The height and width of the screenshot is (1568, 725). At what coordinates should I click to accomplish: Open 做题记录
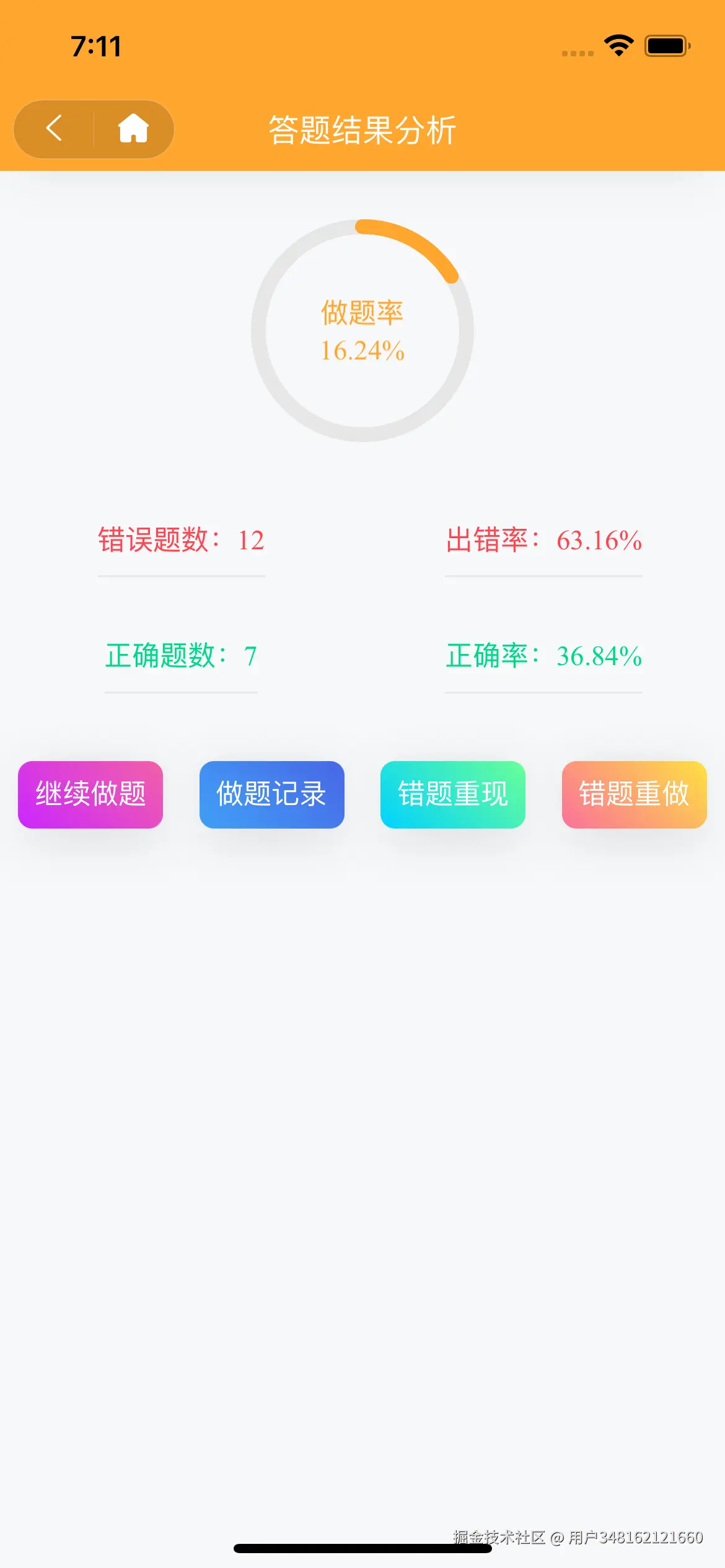click(271, 795)
